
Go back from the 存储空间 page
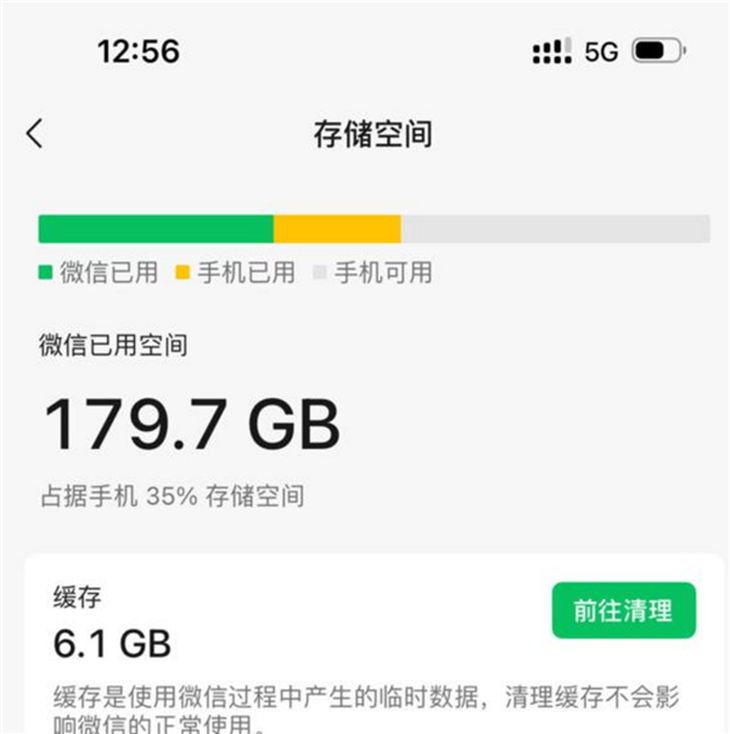35,134
